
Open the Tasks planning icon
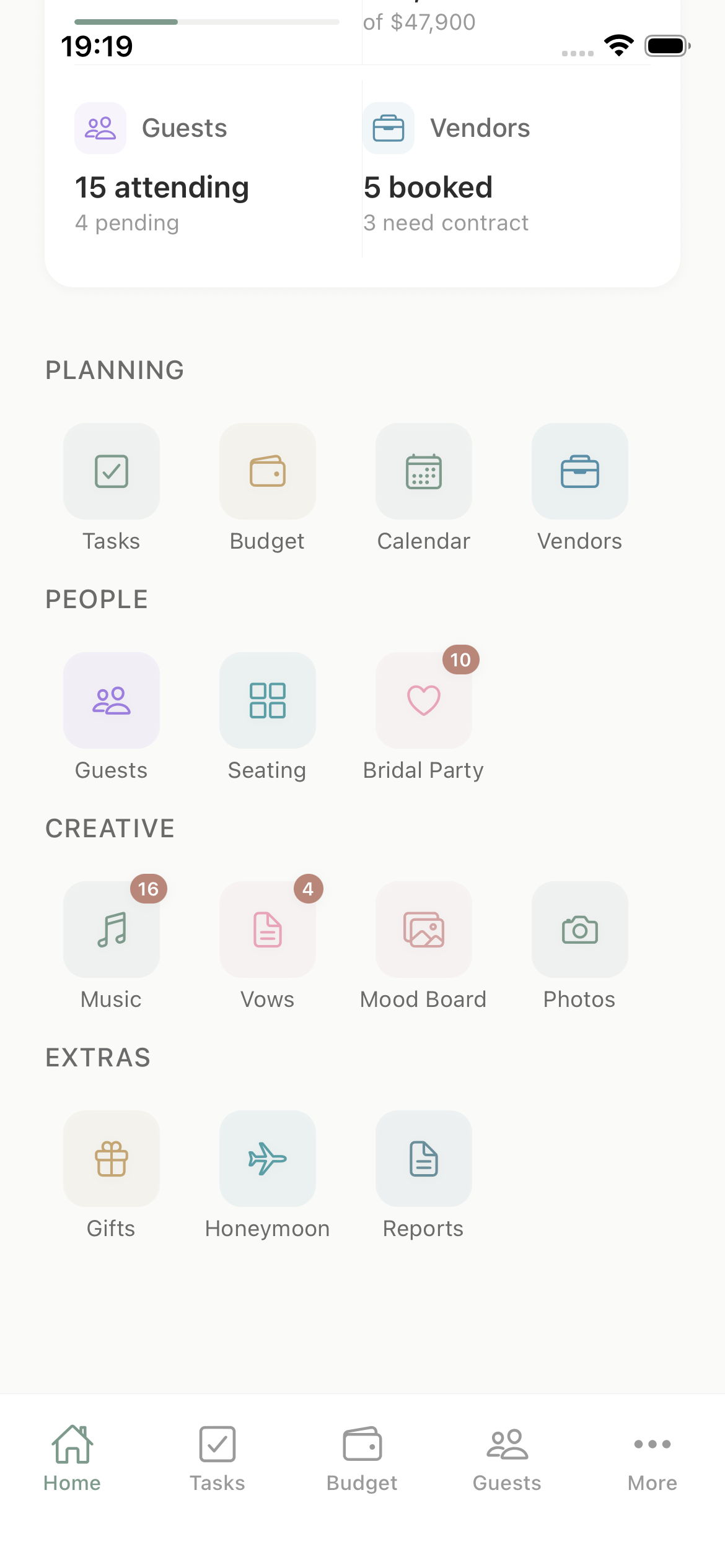click(x=111, y=471)
